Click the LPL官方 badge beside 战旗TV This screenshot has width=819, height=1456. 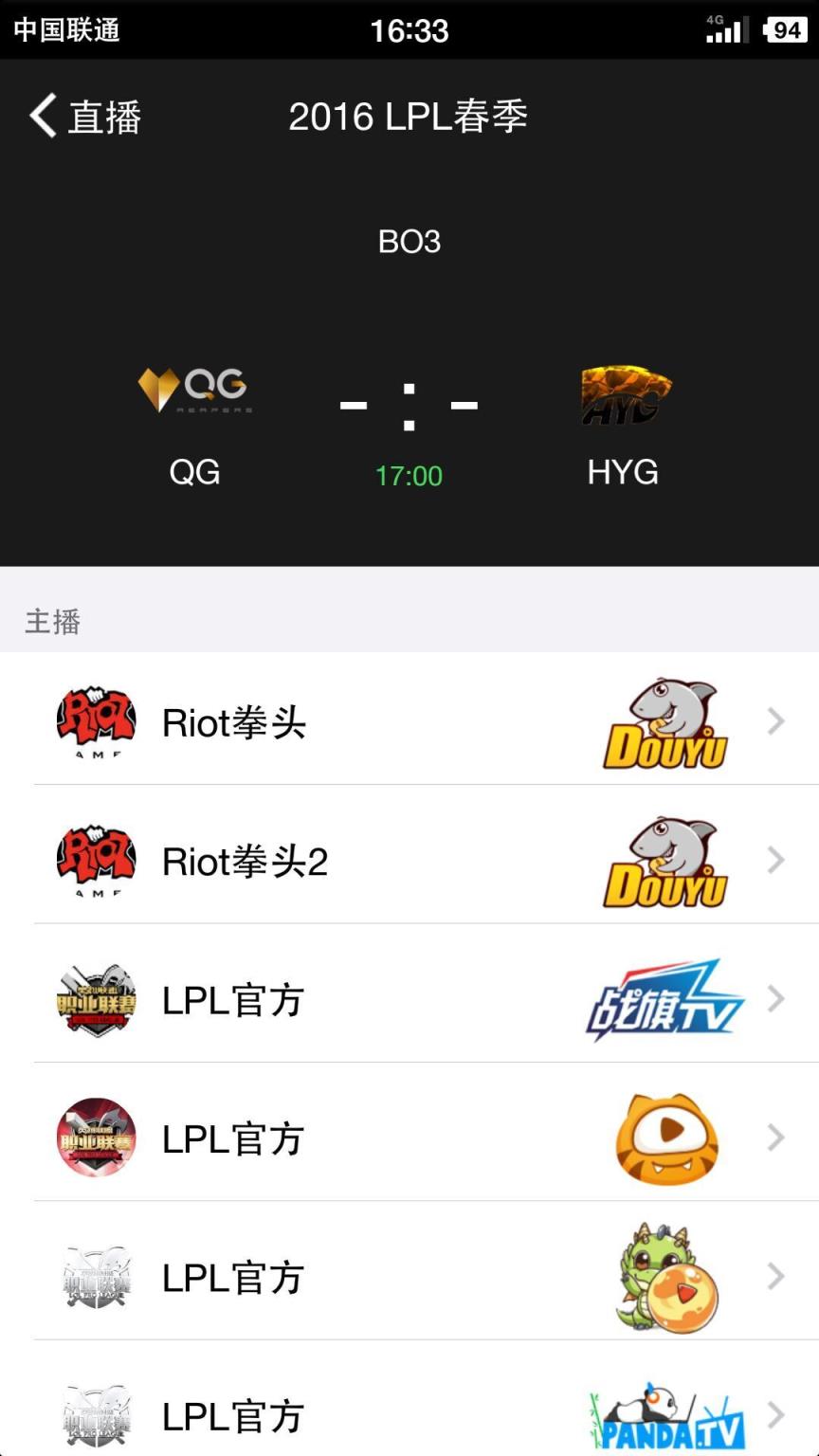coord(95,998)
